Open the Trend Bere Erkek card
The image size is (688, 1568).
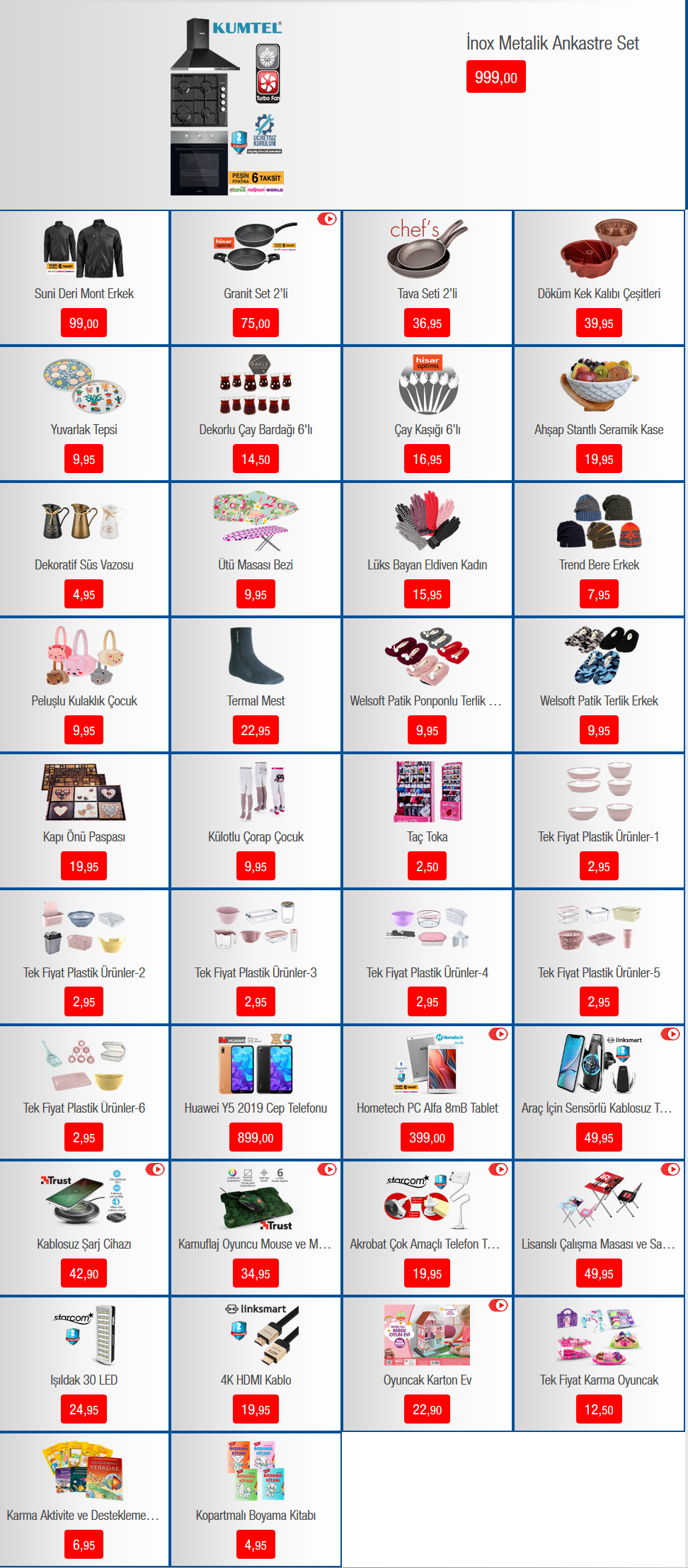599,549
